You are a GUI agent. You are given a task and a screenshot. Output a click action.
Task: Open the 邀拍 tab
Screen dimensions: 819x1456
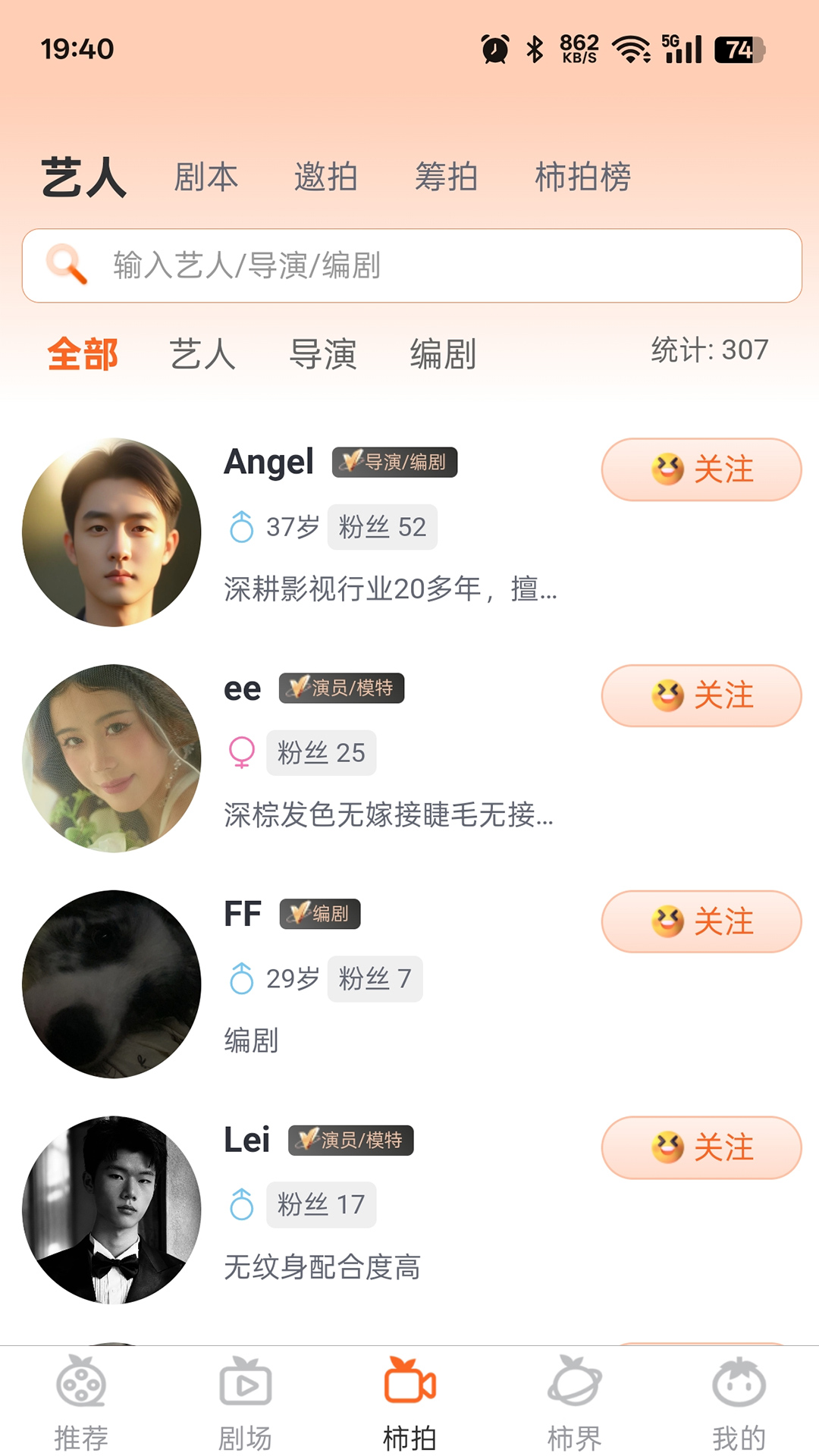click(x=326, y=177)
